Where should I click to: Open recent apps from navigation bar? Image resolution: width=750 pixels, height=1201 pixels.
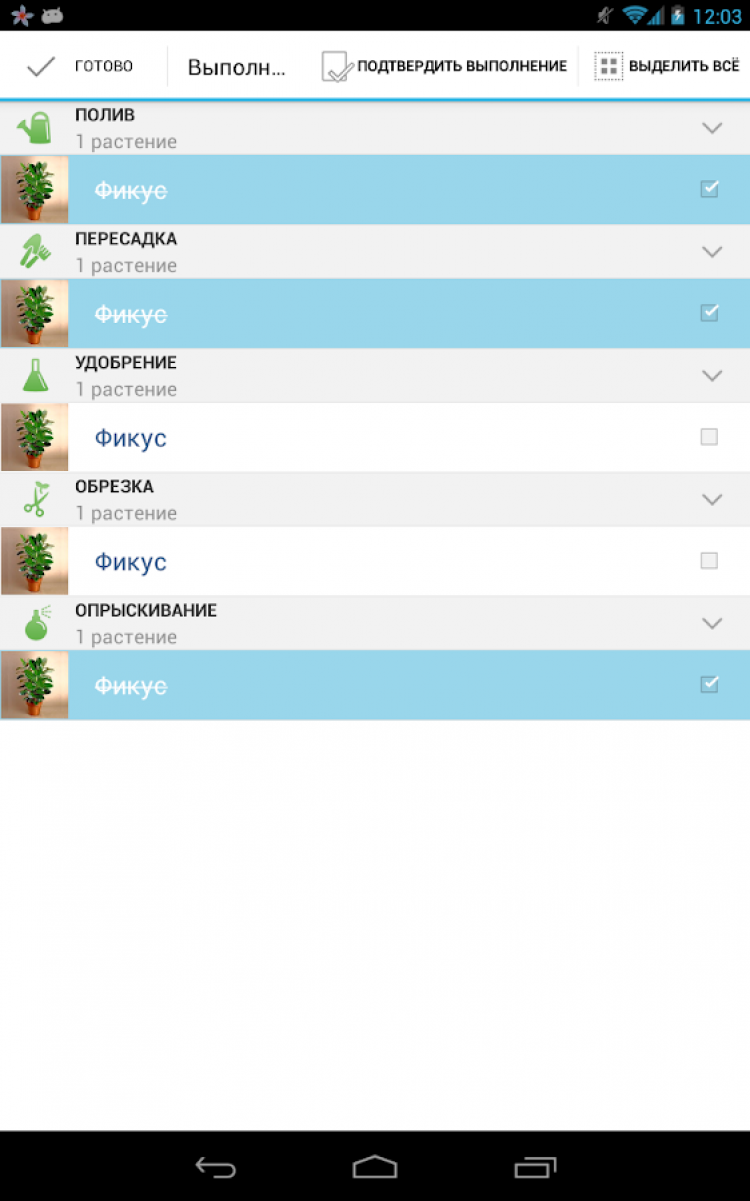click(x=535, y=1167)
